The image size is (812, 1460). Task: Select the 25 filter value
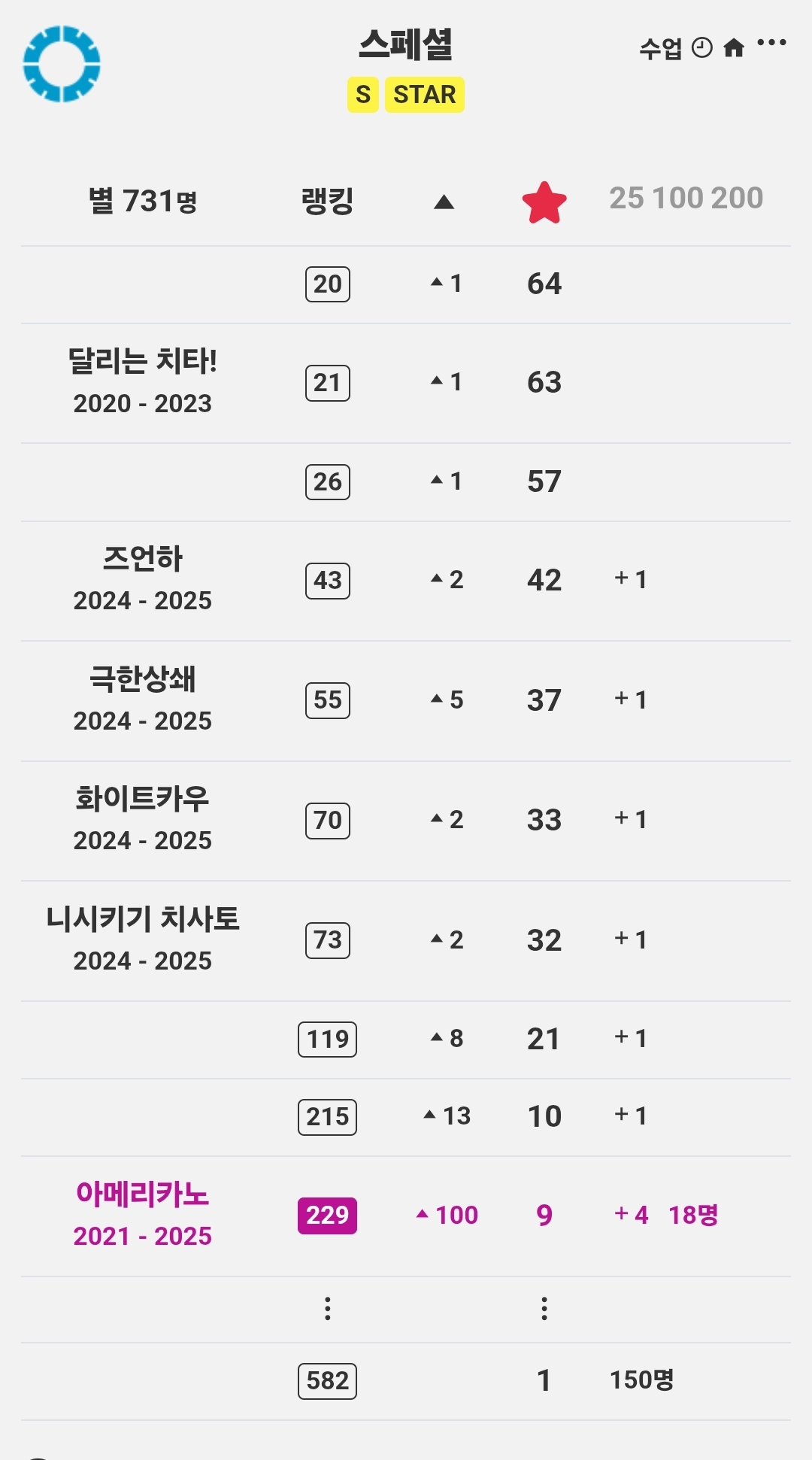[x=626, y=199]
